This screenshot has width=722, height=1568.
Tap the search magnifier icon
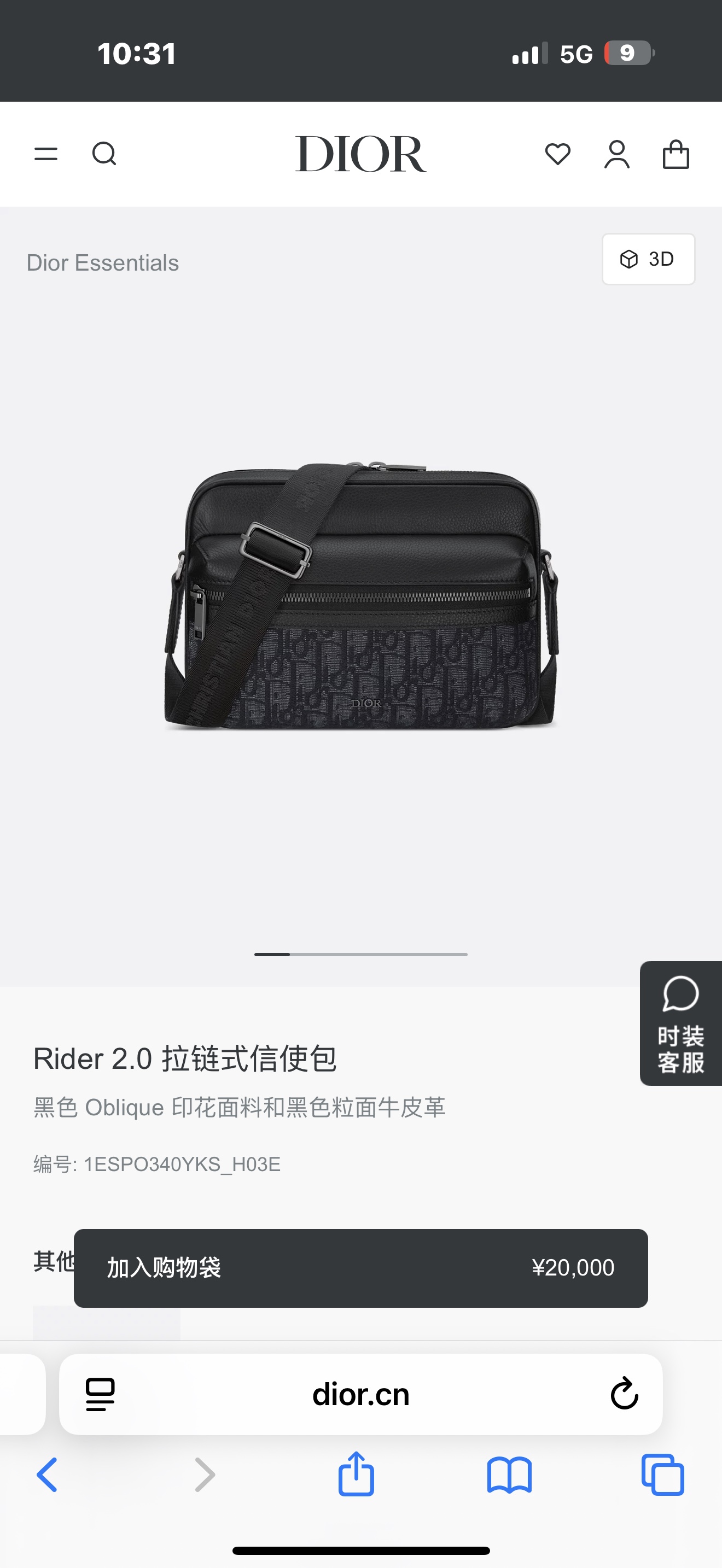pyautogui.click(x=104, y=154)
